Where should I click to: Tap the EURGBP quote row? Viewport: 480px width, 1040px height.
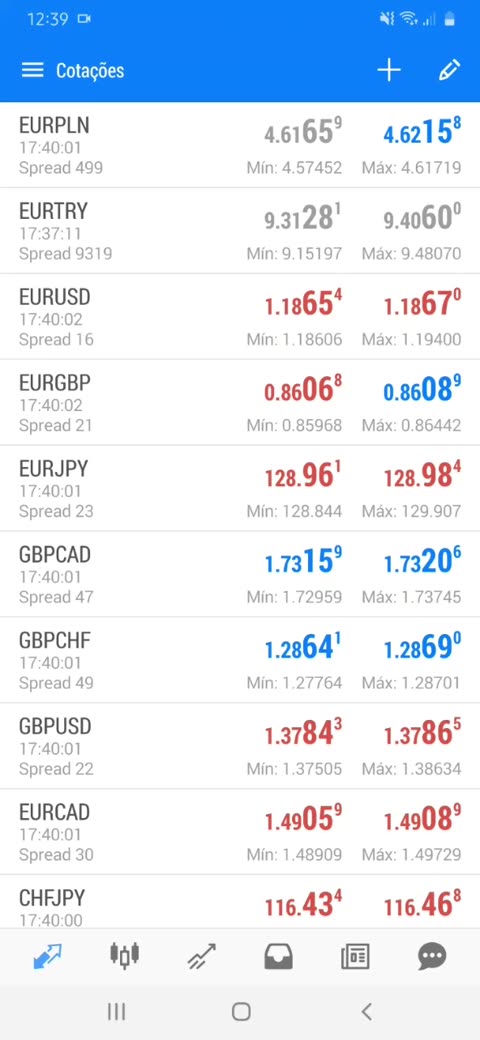[x=240, y=403]
